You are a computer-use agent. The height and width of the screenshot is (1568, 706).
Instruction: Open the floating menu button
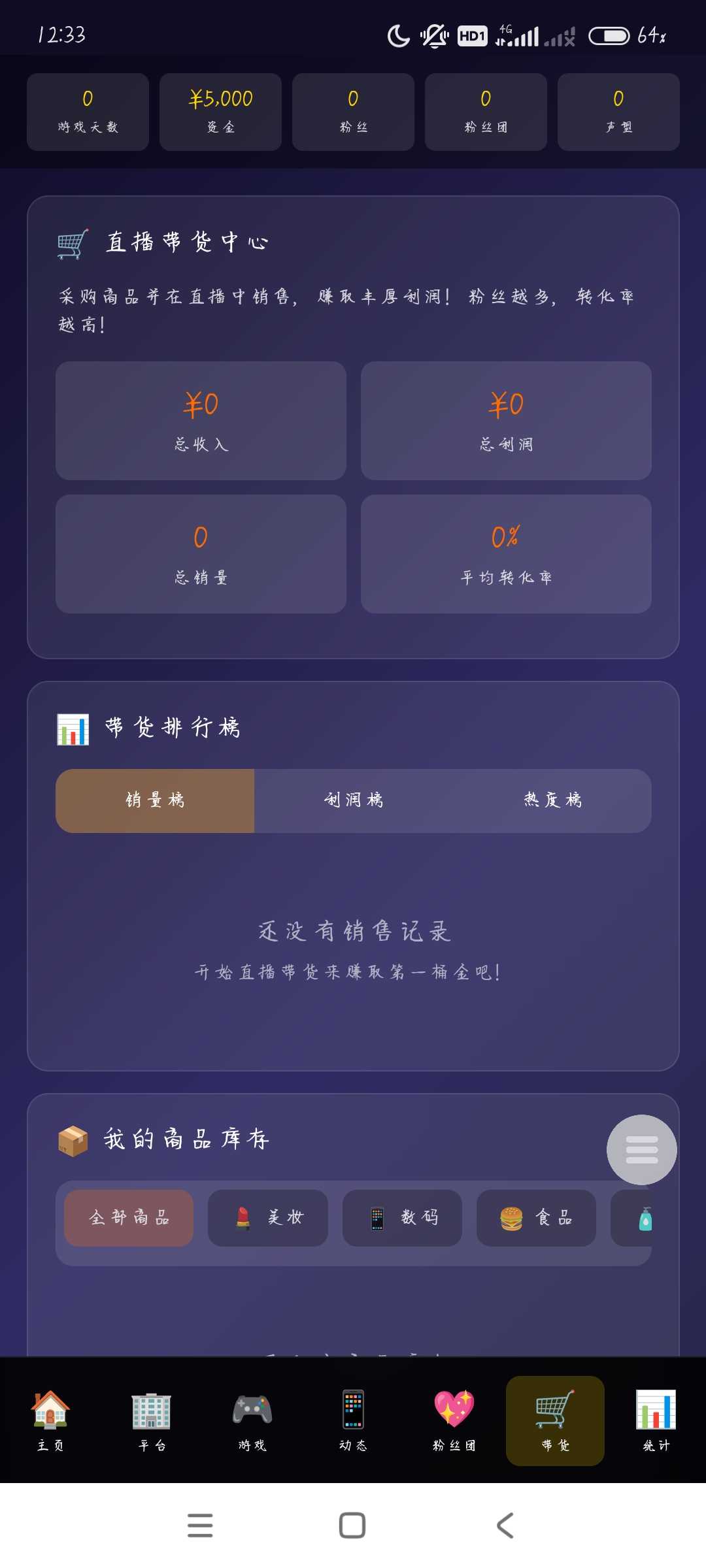pyautogui.click(x=641, y=1150)
